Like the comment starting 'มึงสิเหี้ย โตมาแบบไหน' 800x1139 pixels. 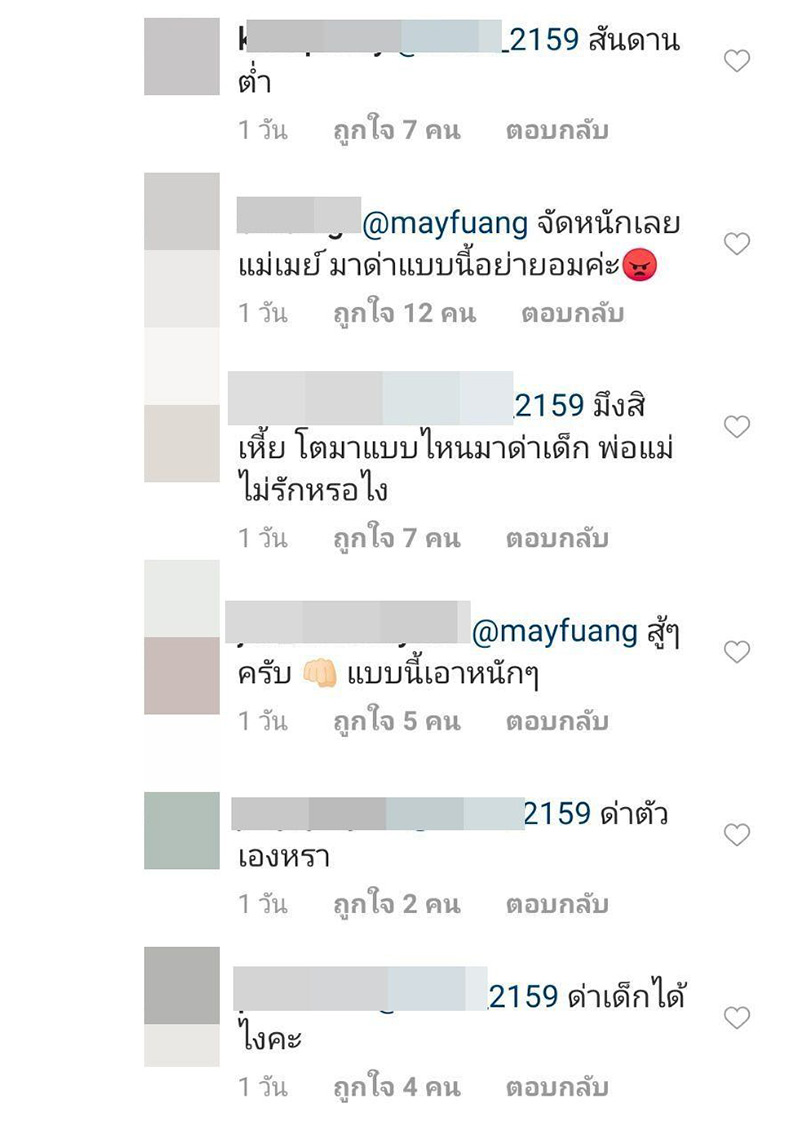click(737, 427)
